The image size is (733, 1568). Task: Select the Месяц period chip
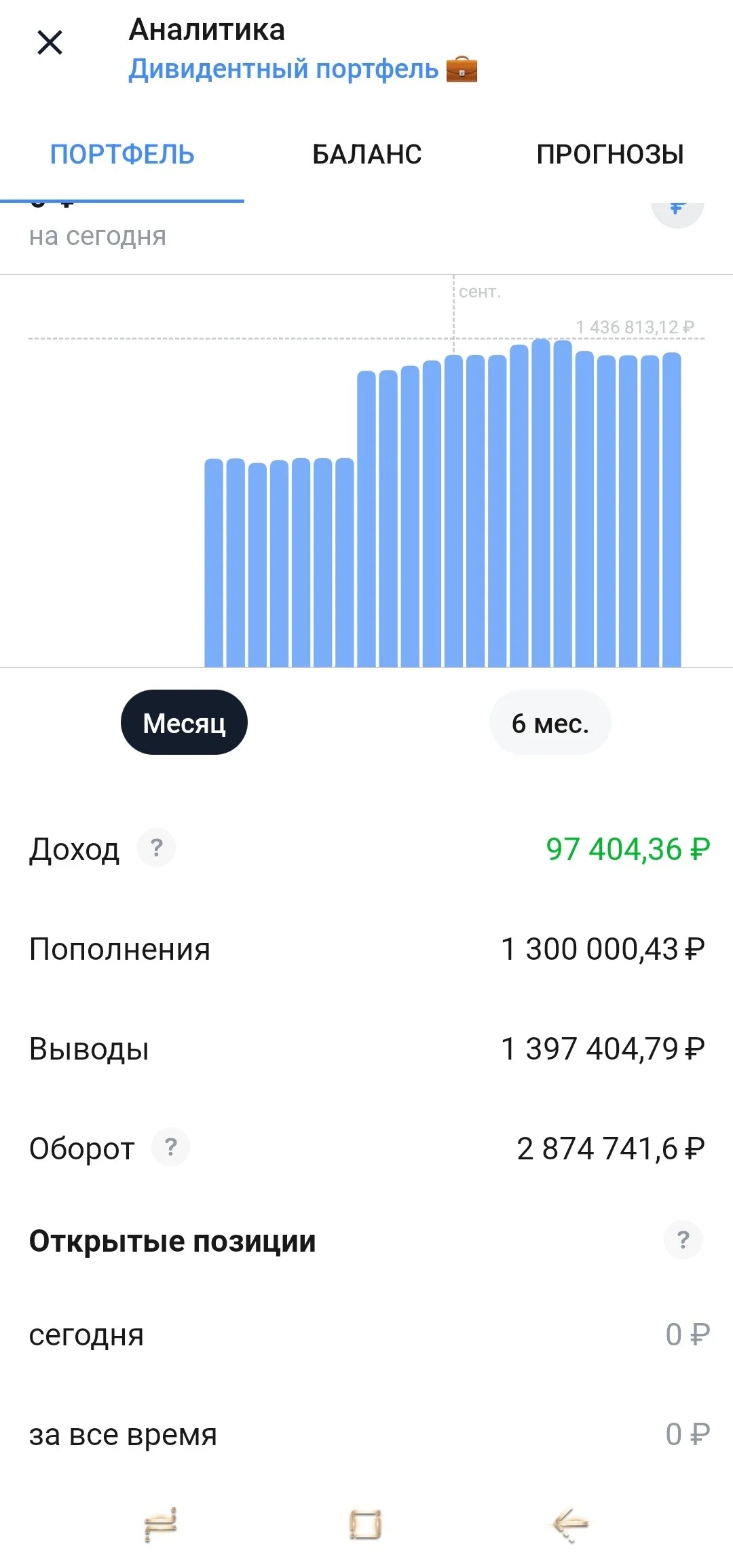pyautogui.click(x=184, y=722)
